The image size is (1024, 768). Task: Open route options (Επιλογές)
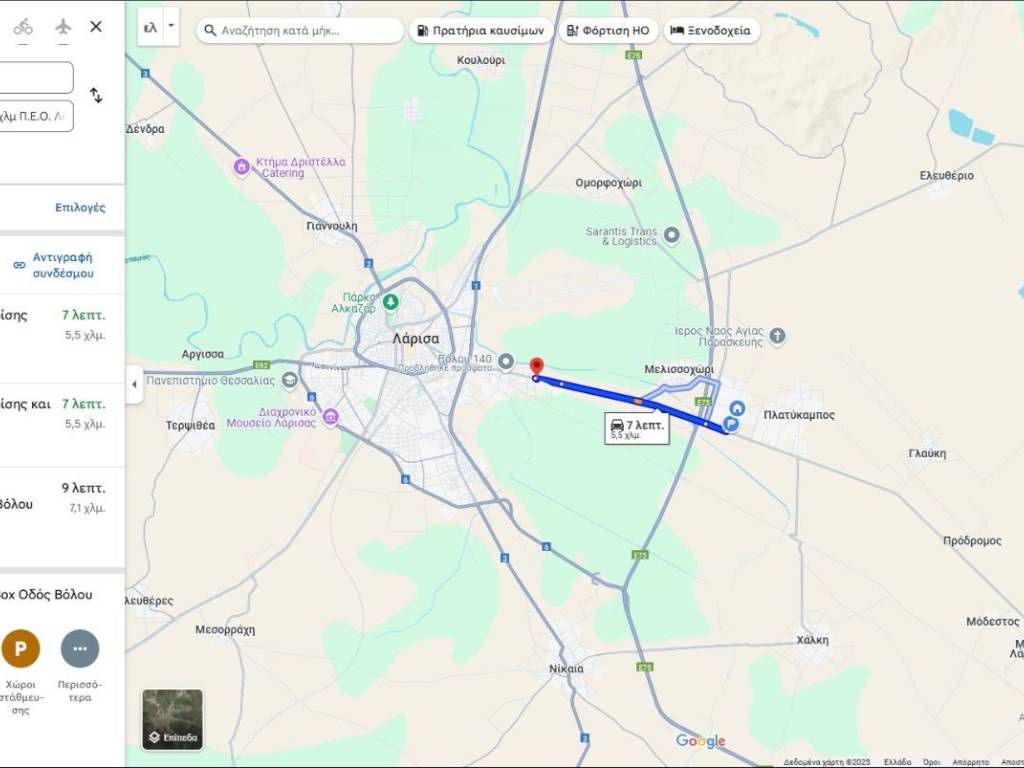point(80,208)
